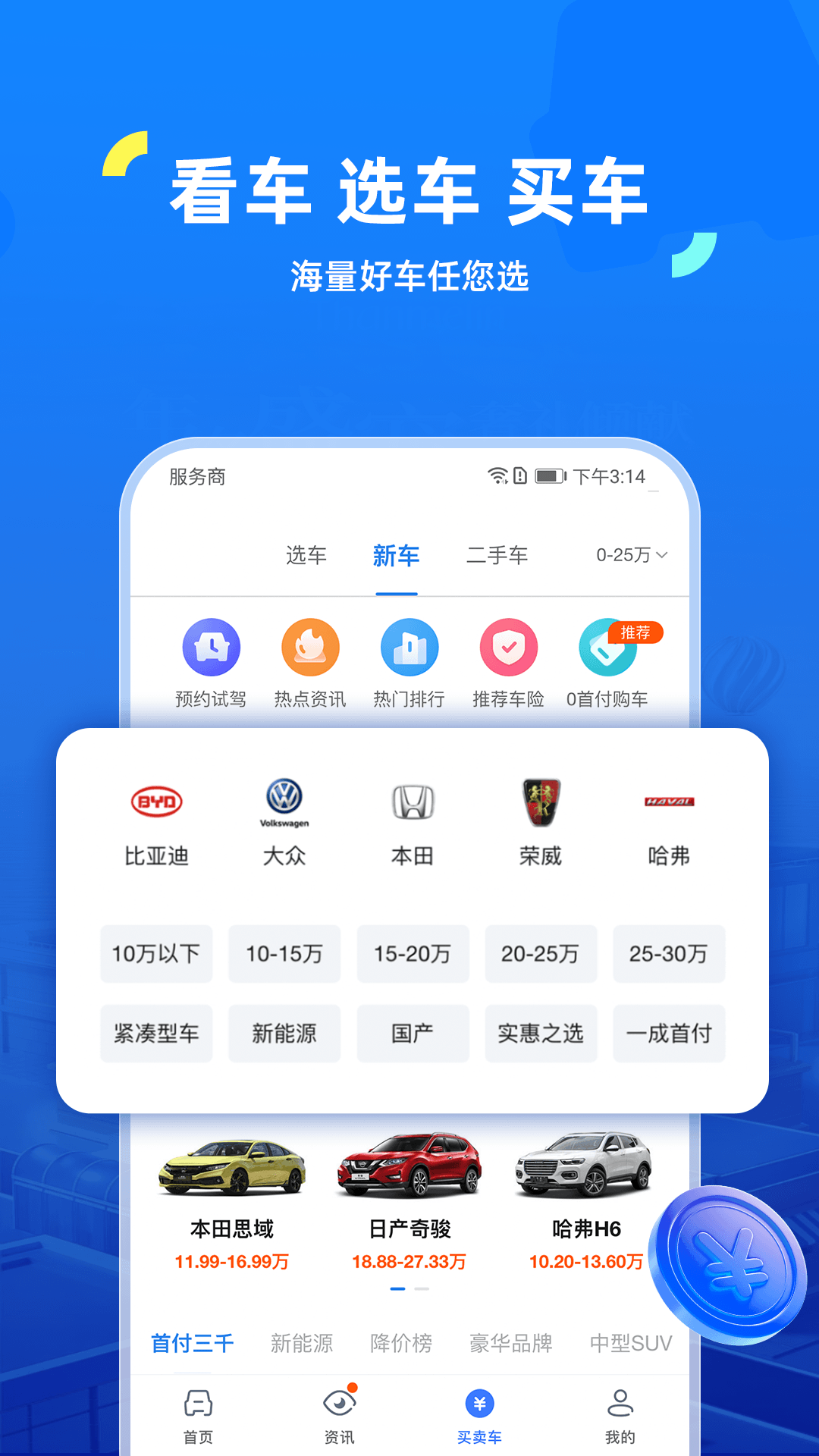Filter by 10万以下 price range

(x=155, y=954)
